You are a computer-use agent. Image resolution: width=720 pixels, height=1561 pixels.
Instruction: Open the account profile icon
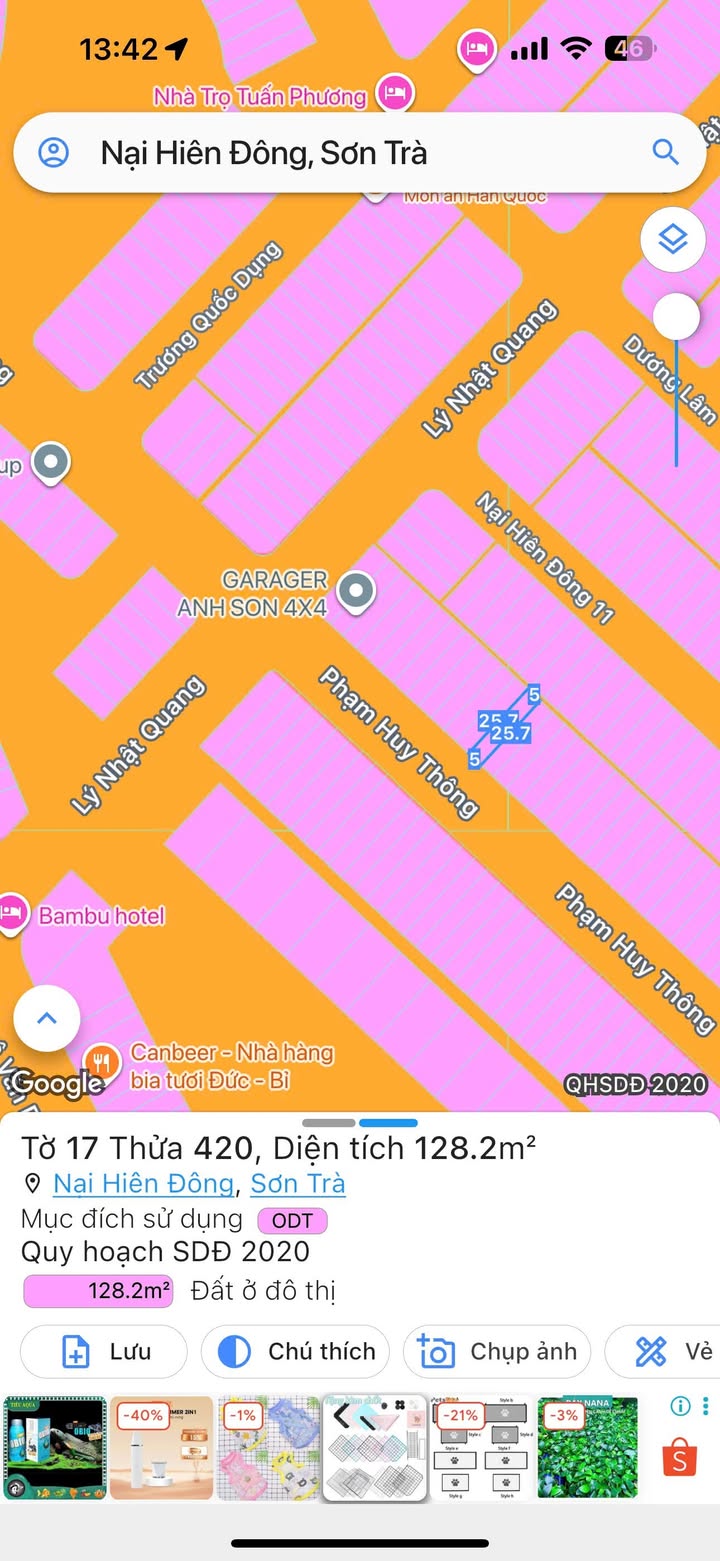coord(53,153)
